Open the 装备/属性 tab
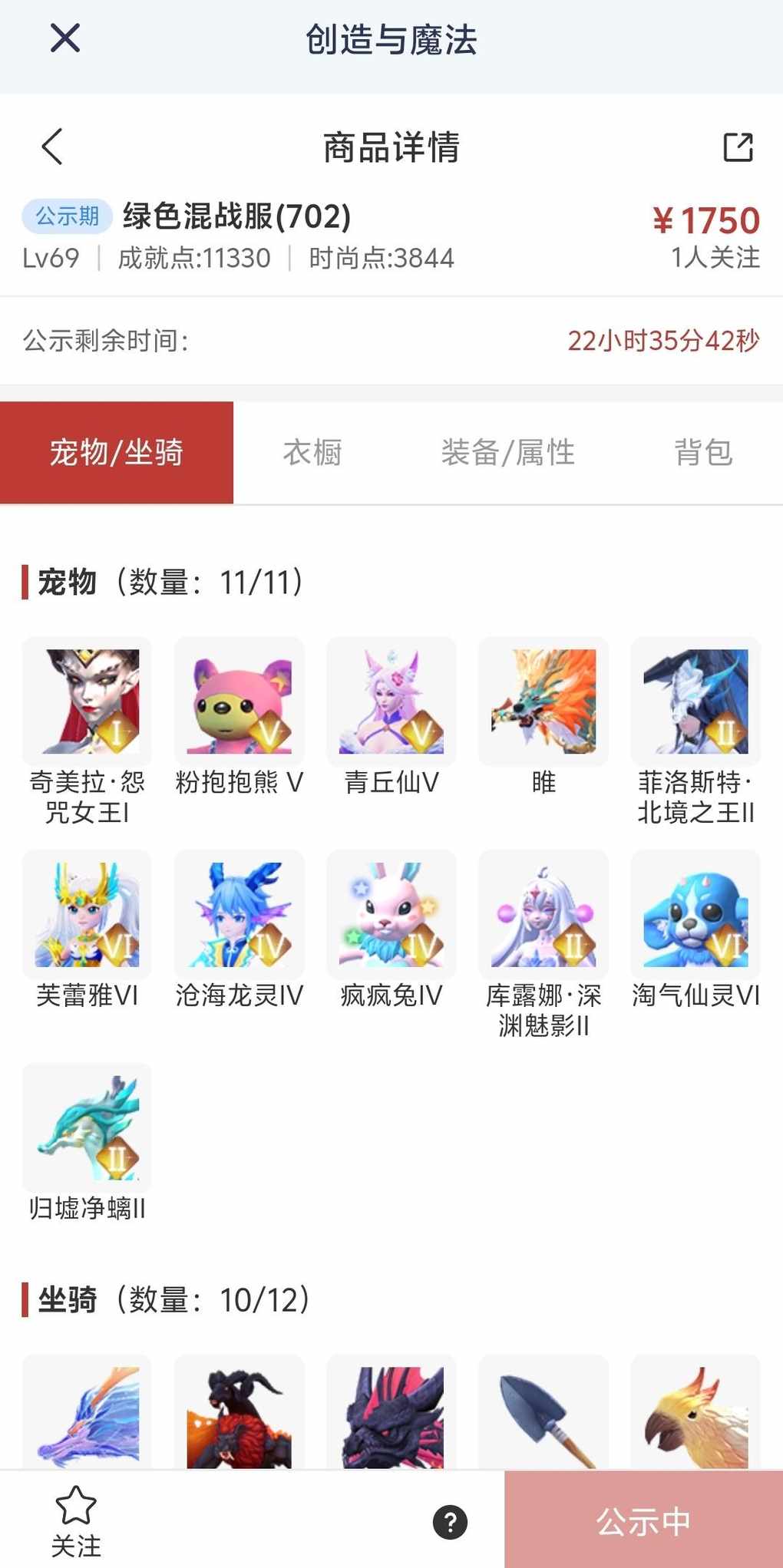This screenshot has height=1568, width=783. [x=508, y=453]
